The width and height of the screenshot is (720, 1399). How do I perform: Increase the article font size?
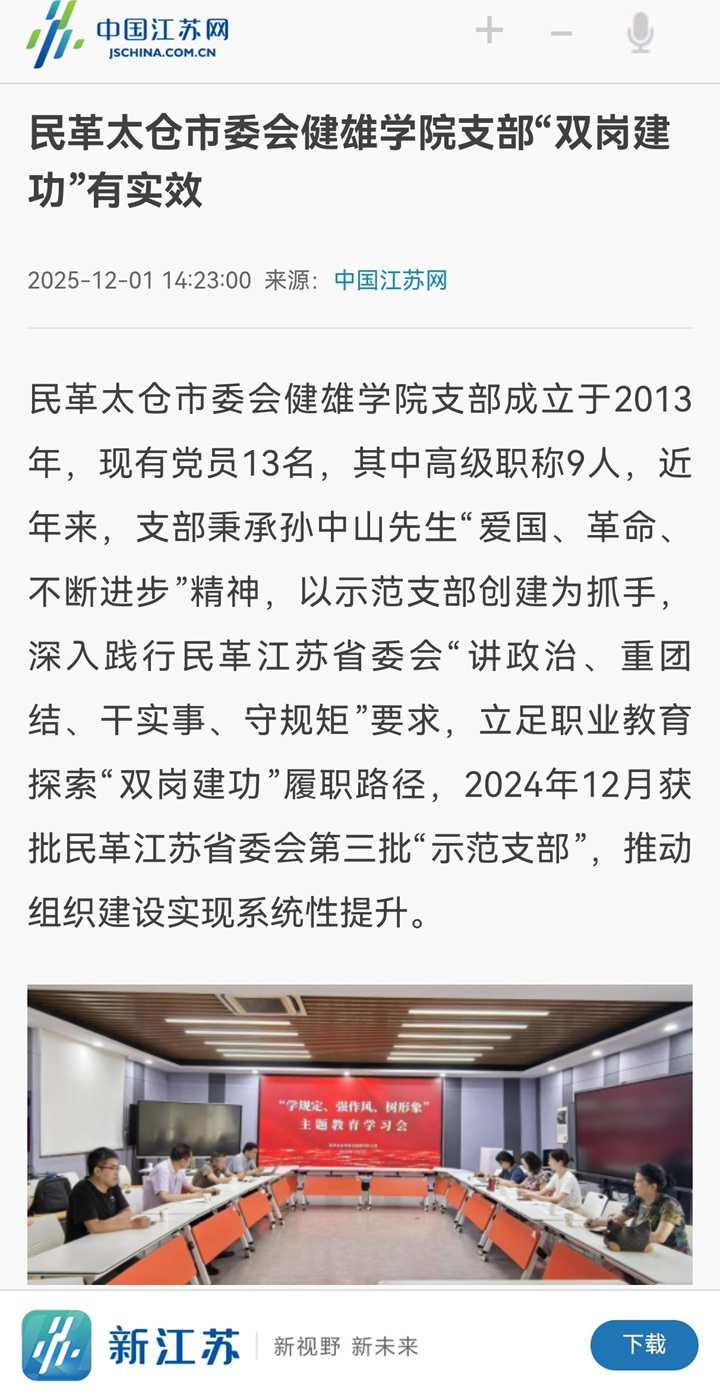(x=489, y=31)
